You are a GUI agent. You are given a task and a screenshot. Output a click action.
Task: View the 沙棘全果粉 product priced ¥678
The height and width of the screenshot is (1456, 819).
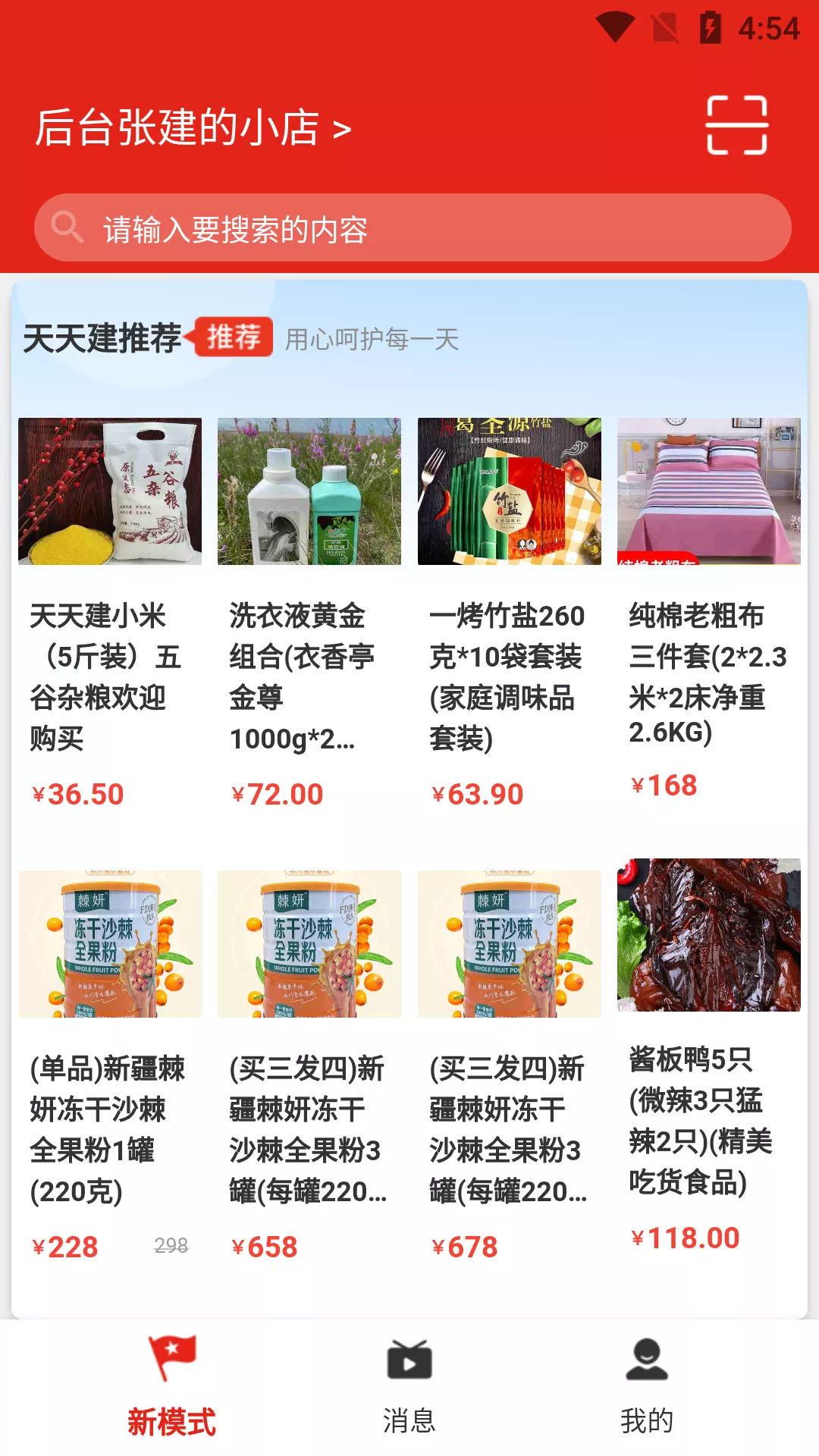click(x=510, y=1068)
